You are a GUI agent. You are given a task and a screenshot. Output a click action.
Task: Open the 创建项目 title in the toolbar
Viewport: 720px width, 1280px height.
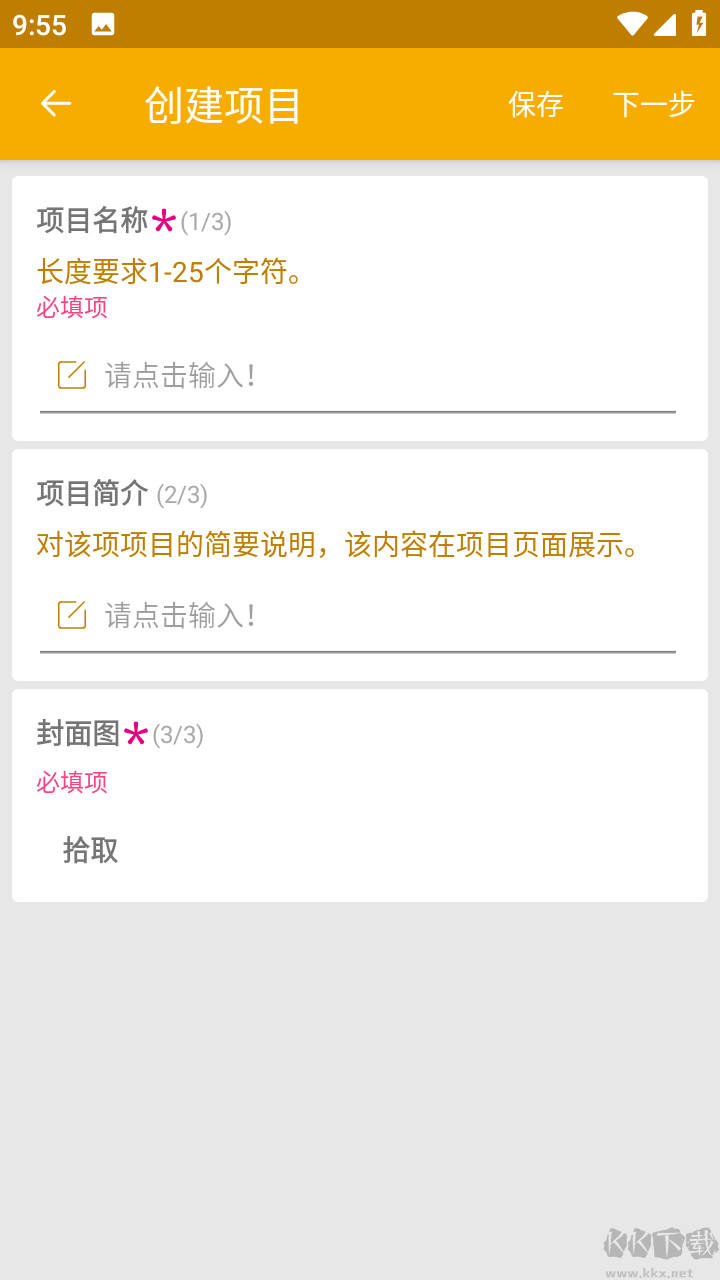(x=222, y=104)
